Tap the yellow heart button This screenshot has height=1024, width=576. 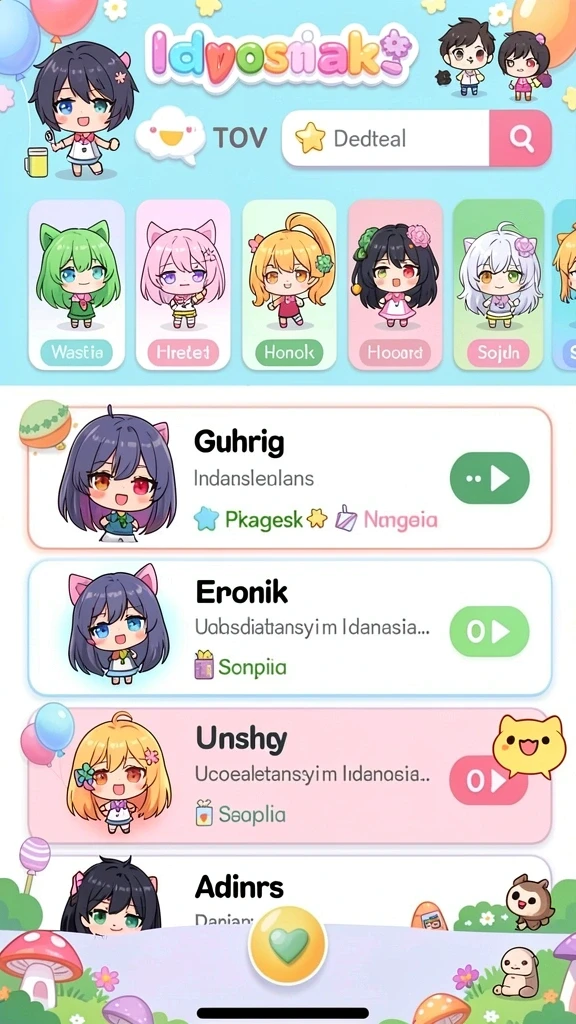(x=288, y=945)
